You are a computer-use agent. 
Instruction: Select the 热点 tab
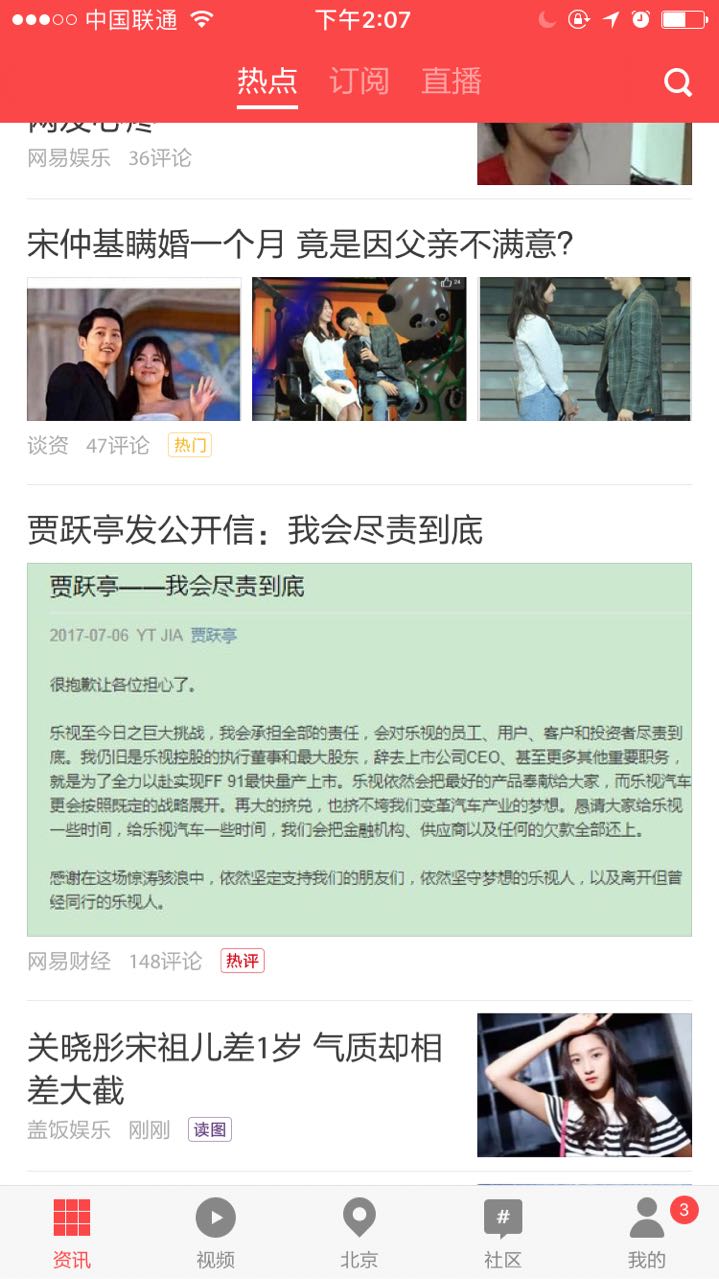(267, 81)
